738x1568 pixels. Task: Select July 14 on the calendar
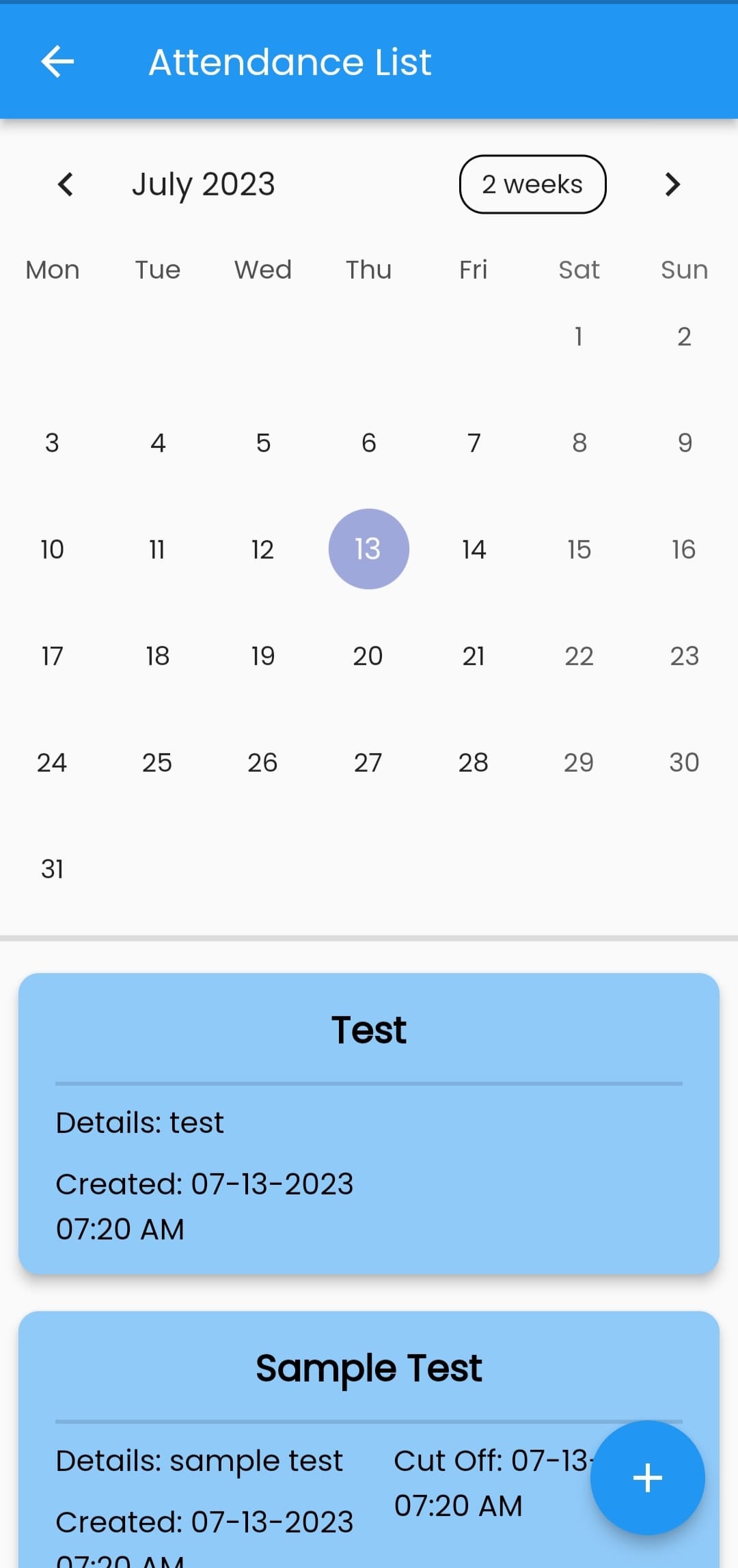pos(474,549)
